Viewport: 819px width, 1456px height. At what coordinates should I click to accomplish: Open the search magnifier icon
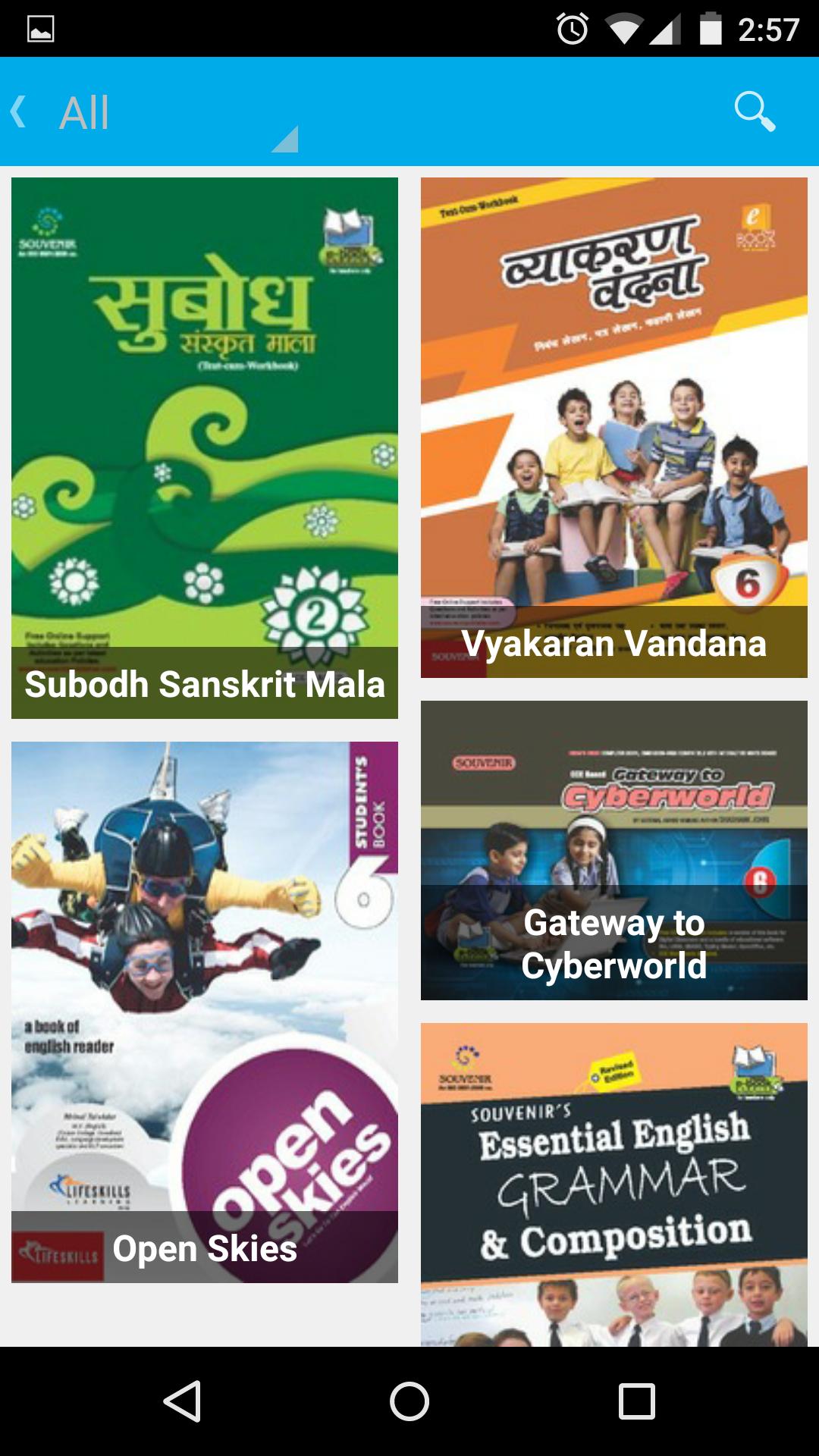click(754, 112)
